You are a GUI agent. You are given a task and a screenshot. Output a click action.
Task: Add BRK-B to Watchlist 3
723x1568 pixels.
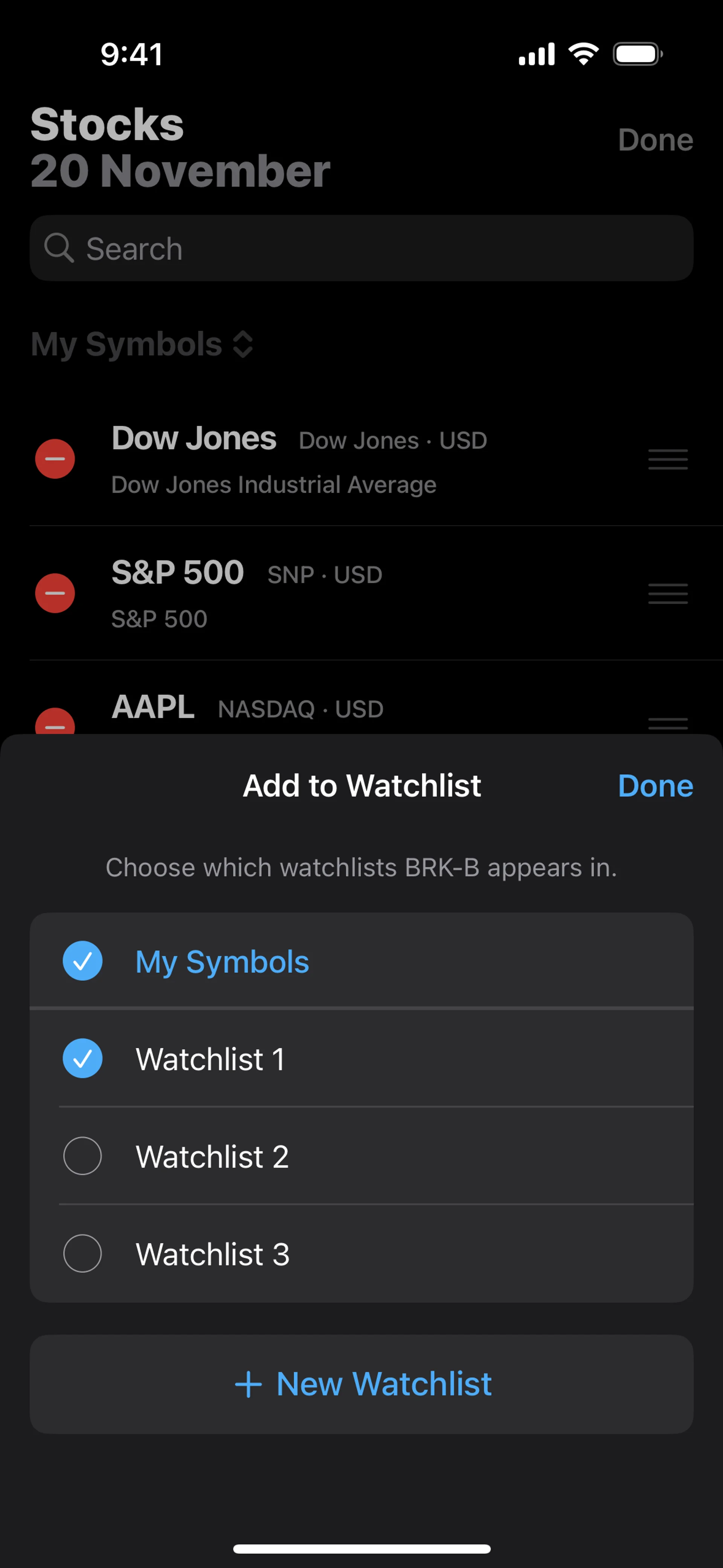[83, 1253]
